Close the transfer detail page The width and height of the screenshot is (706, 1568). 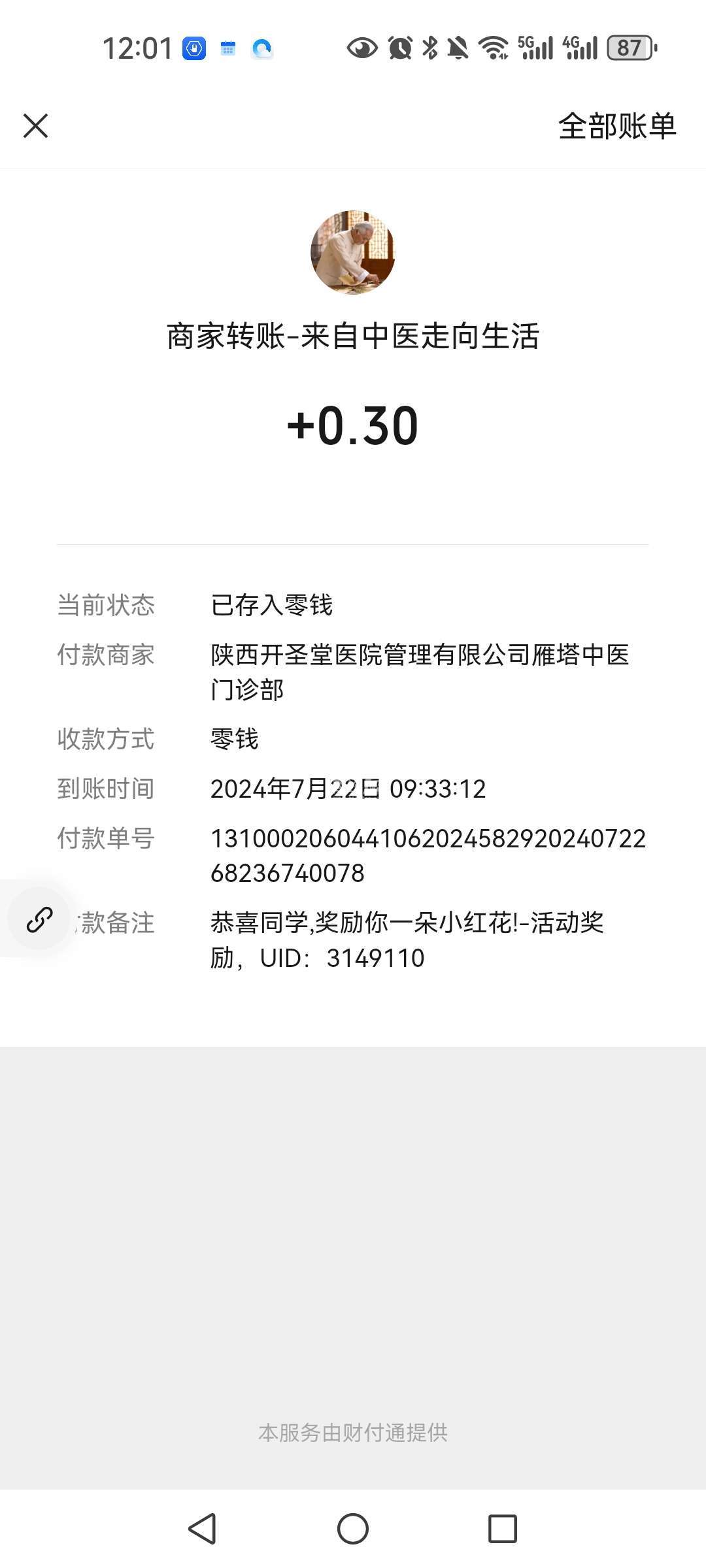point(36,126)
